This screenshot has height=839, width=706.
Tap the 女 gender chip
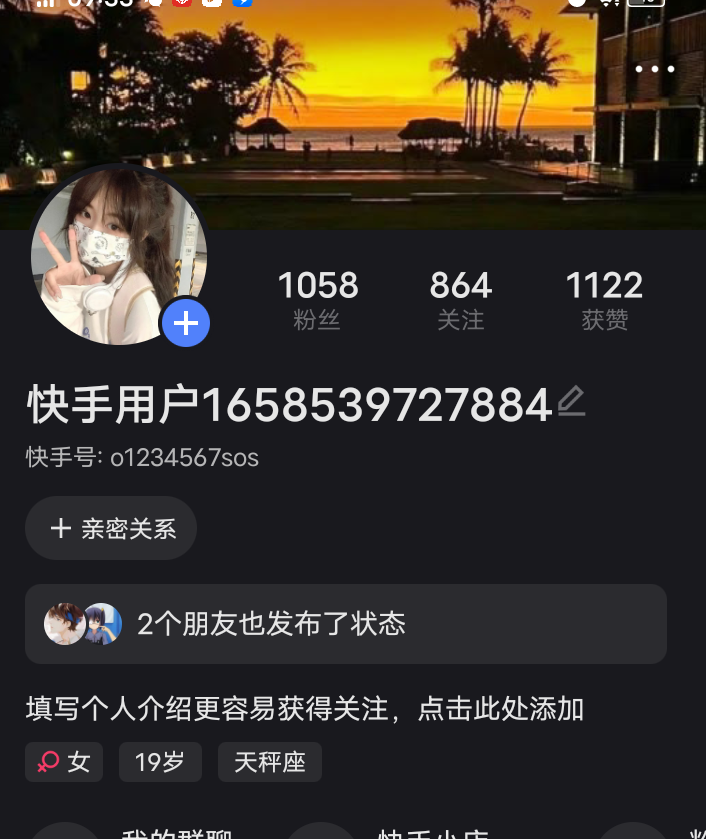click(64, 762)
